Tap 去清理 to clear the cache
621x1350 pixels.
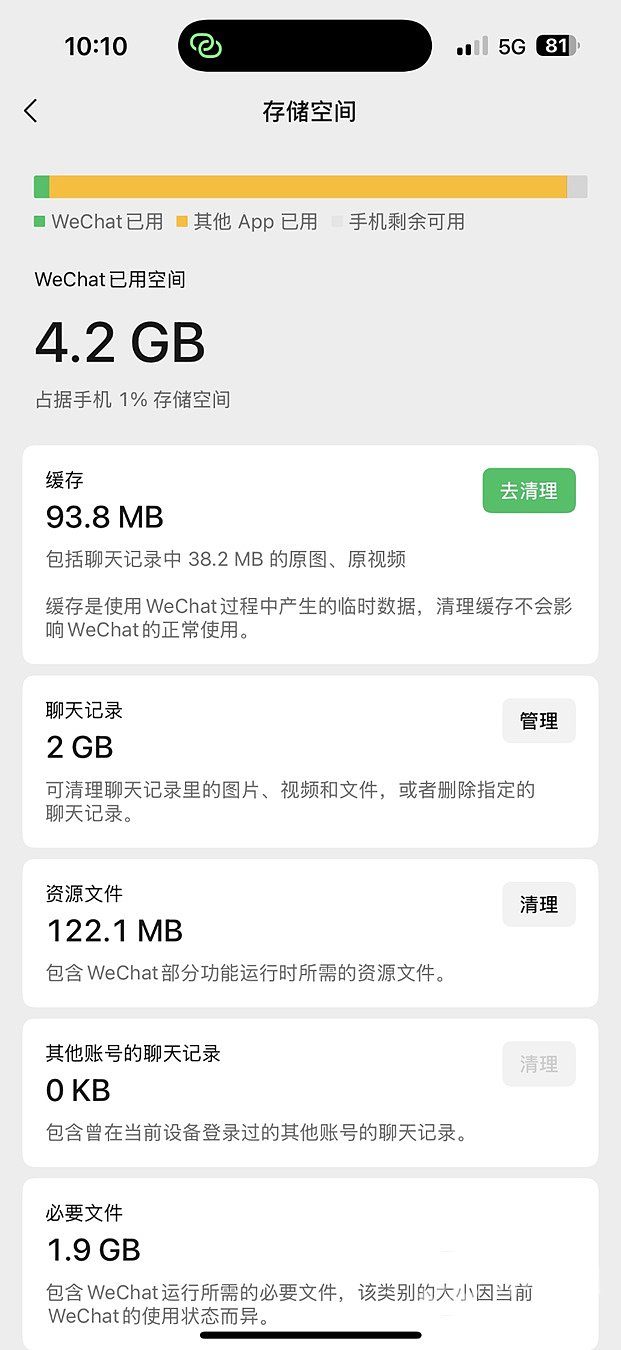(528, 491)
